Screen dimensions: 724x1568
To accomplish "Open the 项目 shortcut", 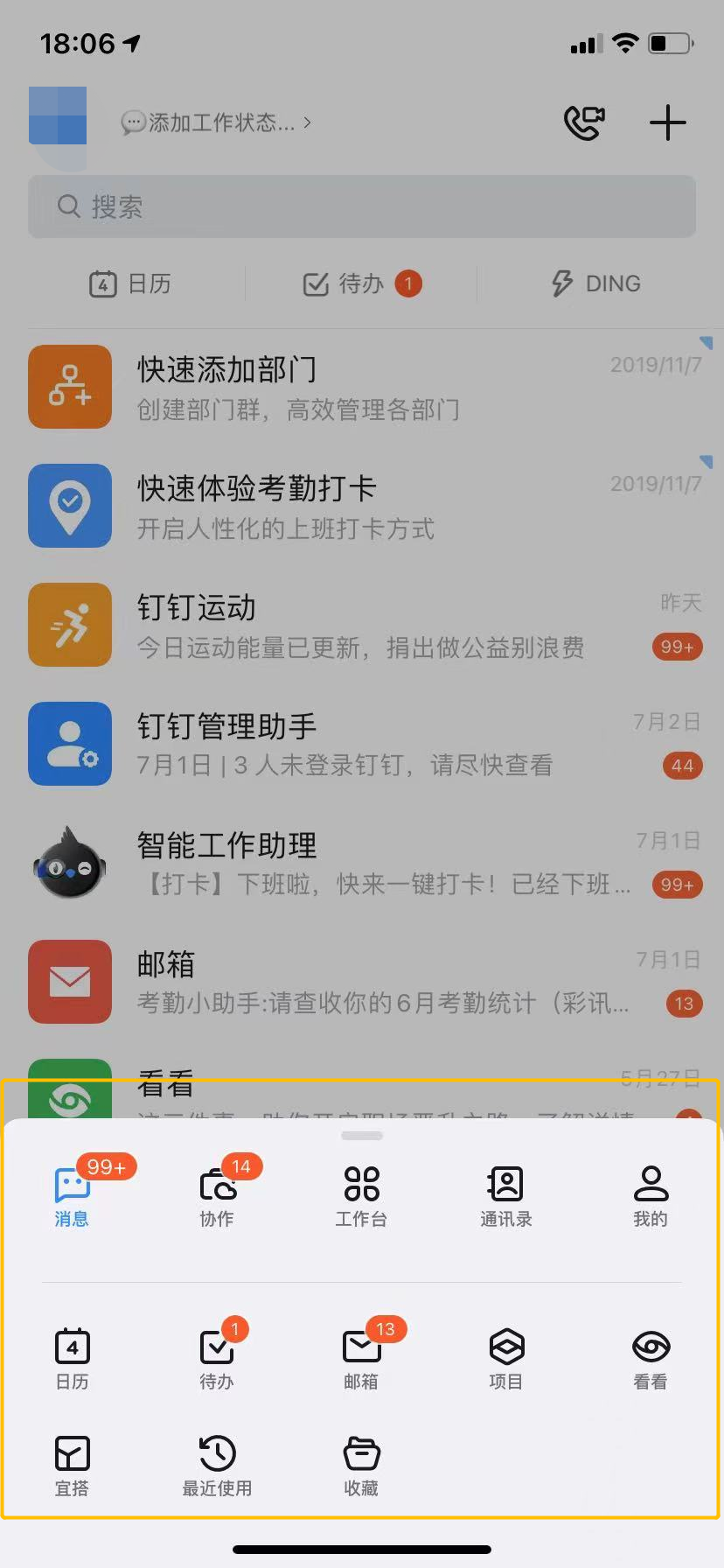I will pyautogui.click(x=505, y=1358).
